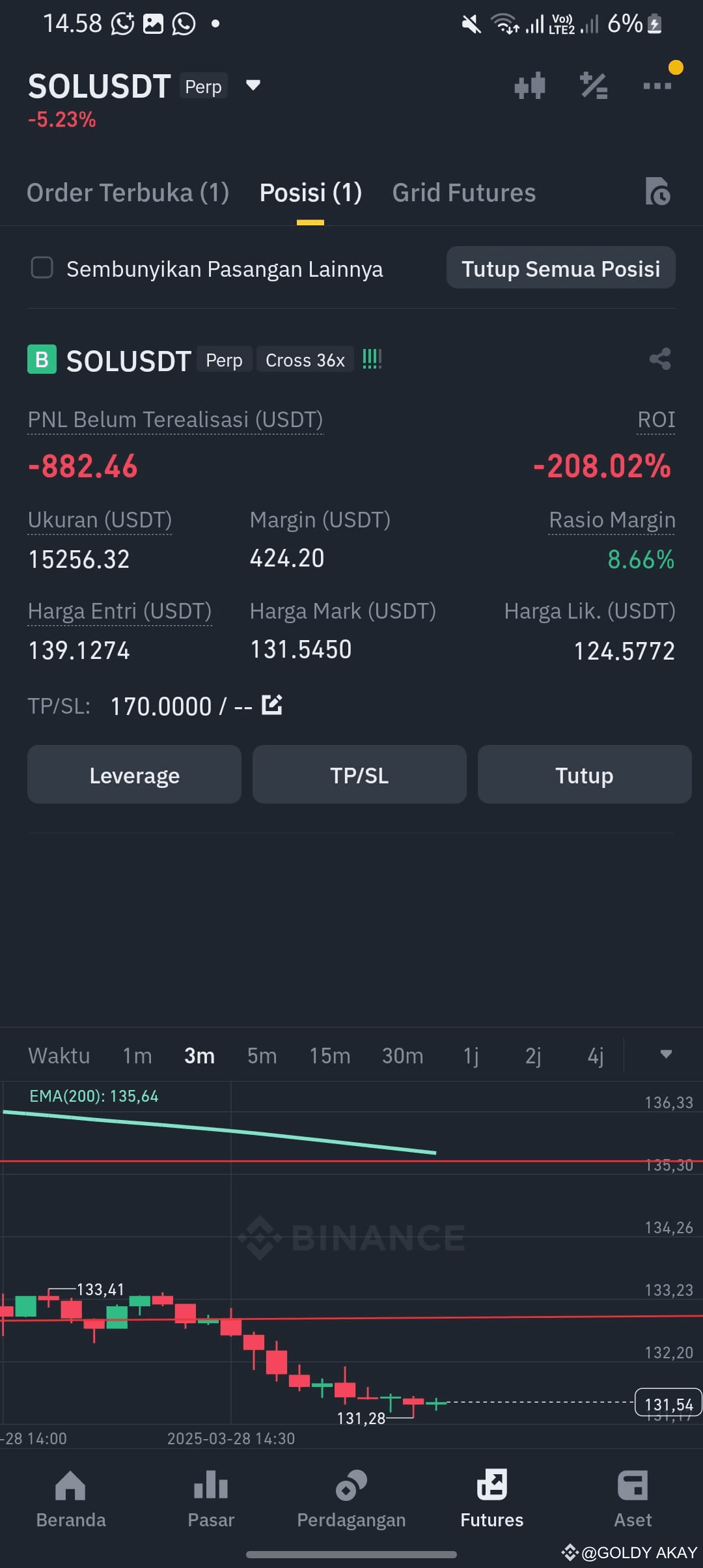Enable Sembunyikan Pasangan Lainnya checkbox
The image size is (703, 1568).
42,268
